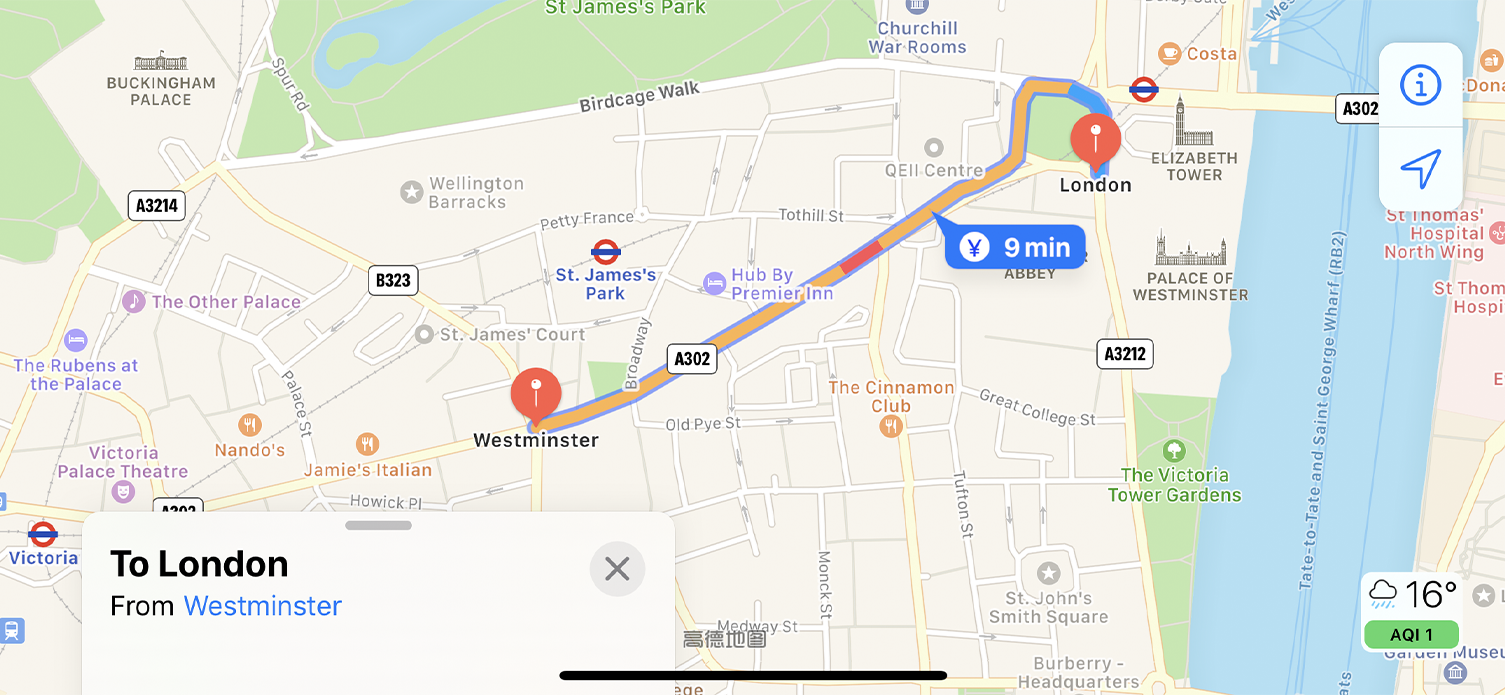This screenshot has height=695, width=1505.
Task: Open Costa coffee shop marker
Action: (x=1168, y=54)
